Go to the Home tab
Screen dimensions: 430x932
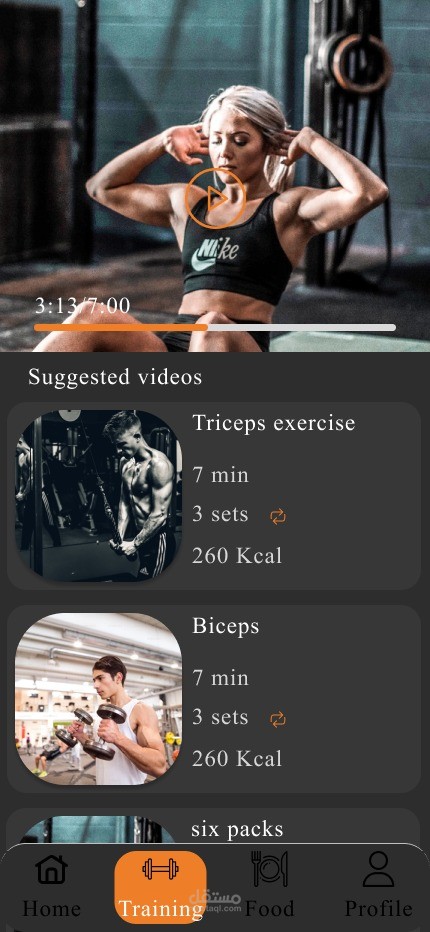(52, 886)
